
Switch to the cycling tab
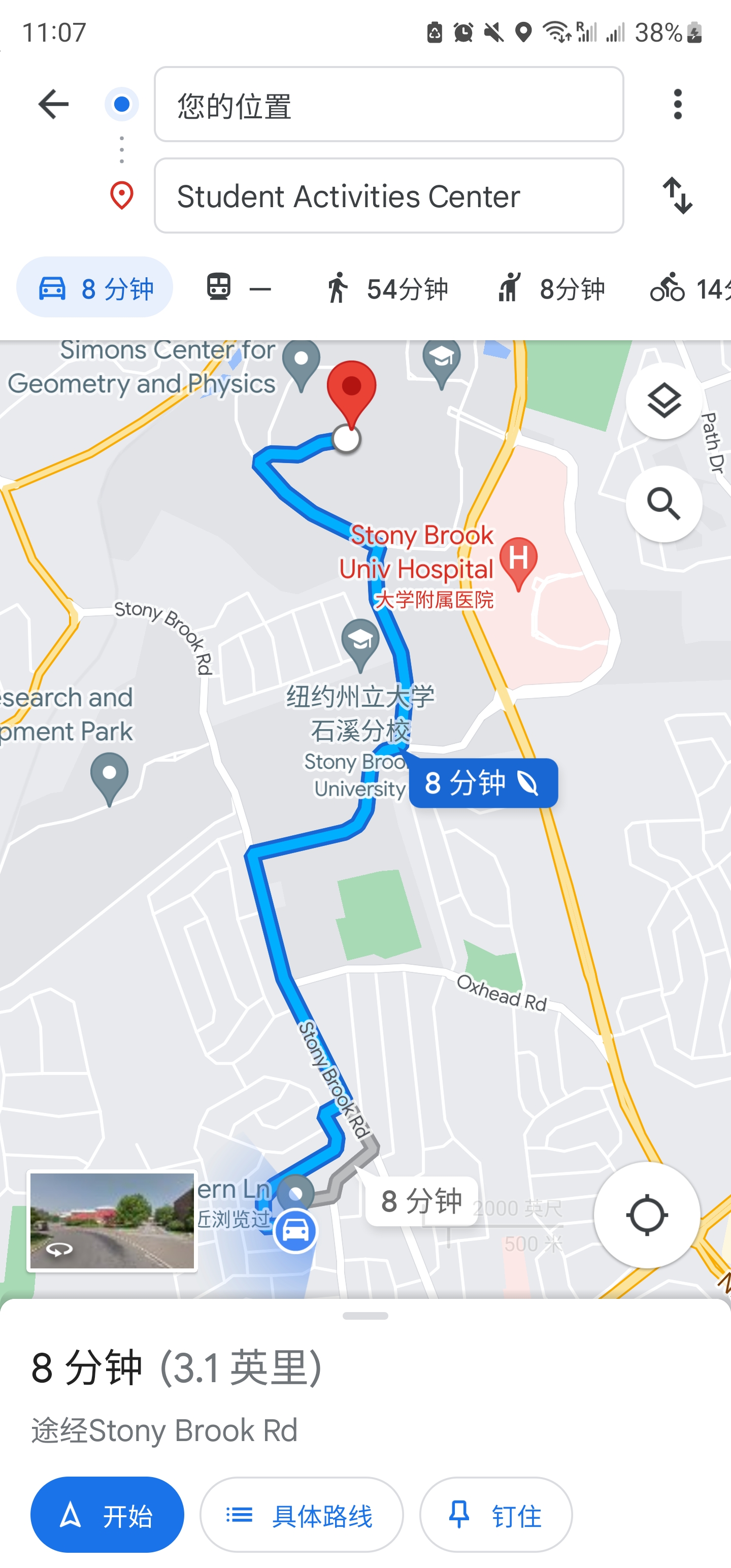point(688,288)
